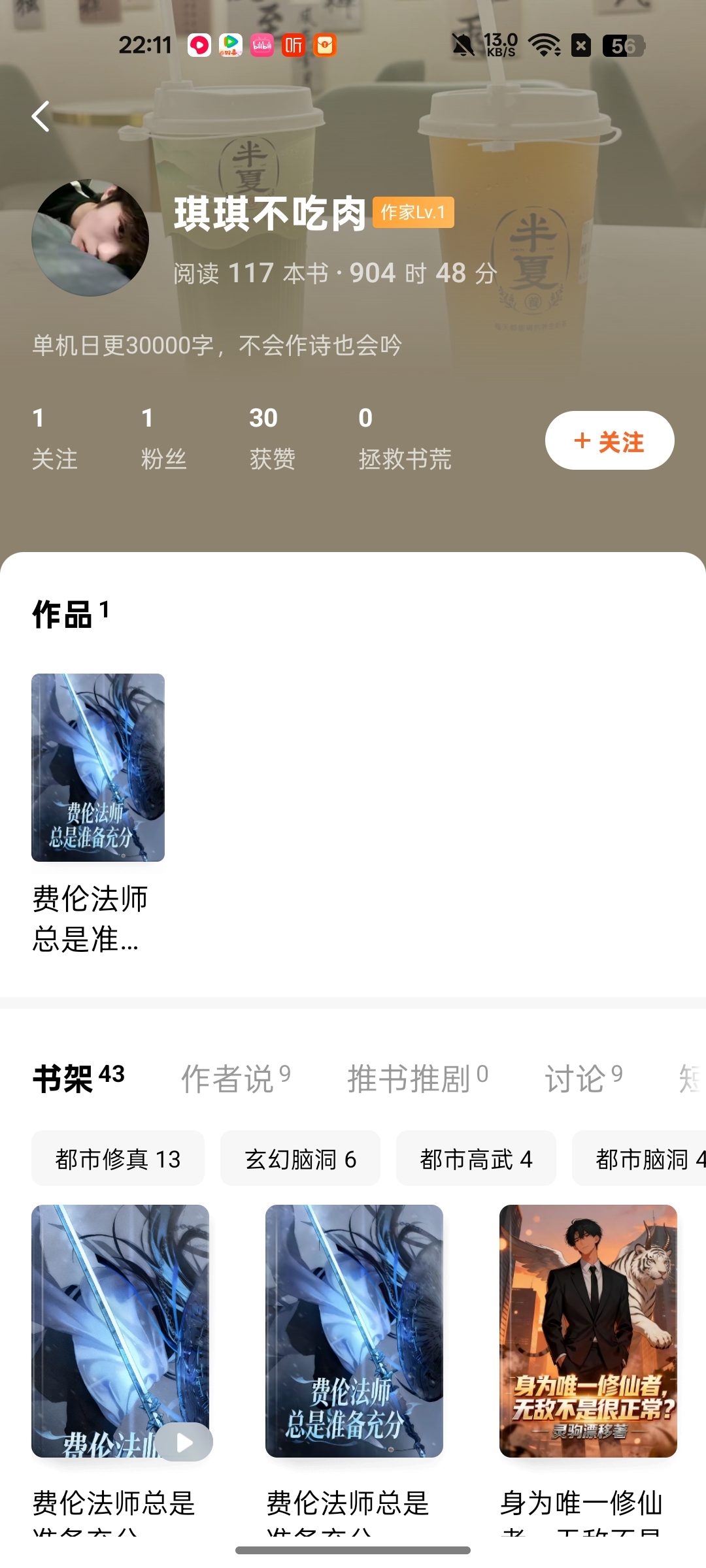Image resolution: width=706 pixels, height=1568 pixels.
Task: Switch to the 推书推剧 tab
Action: [x=418, y=1078]
